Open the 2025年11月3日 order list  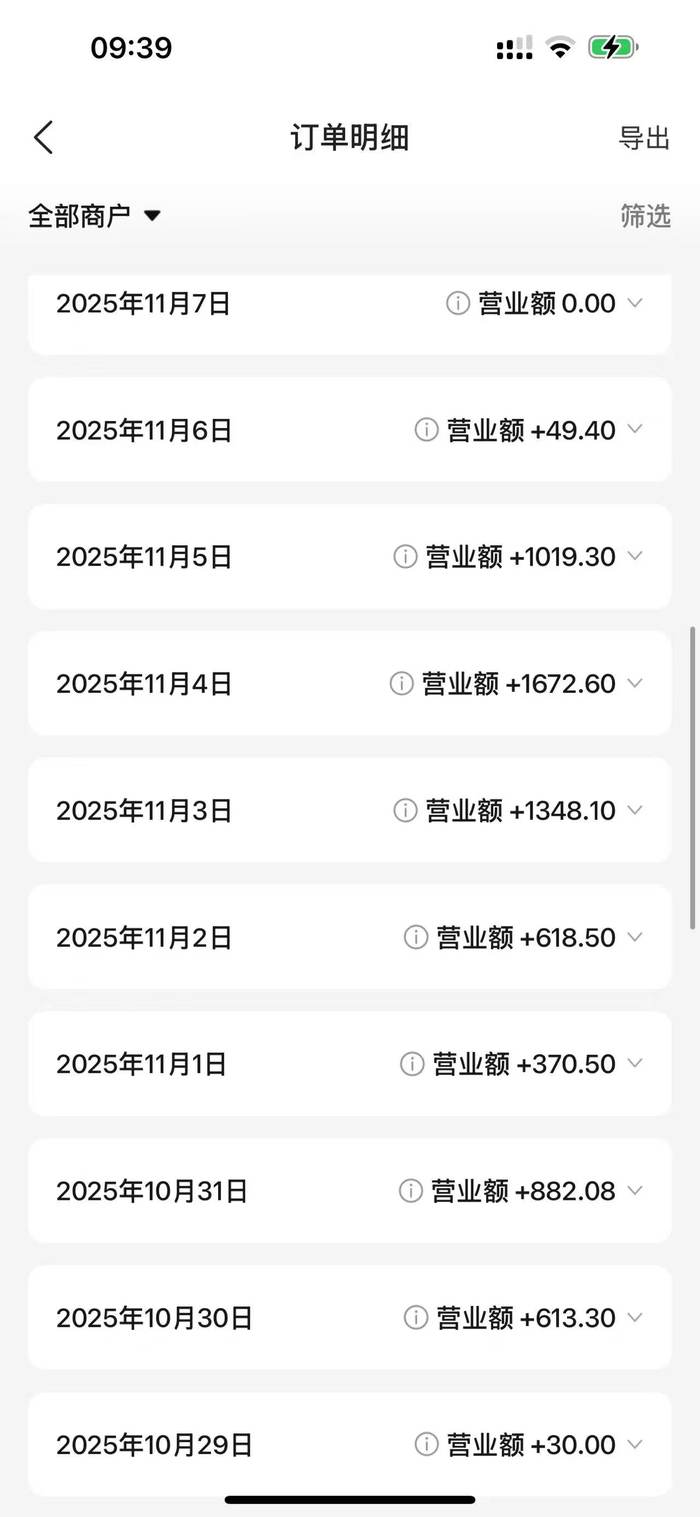[x=634, y=810]
